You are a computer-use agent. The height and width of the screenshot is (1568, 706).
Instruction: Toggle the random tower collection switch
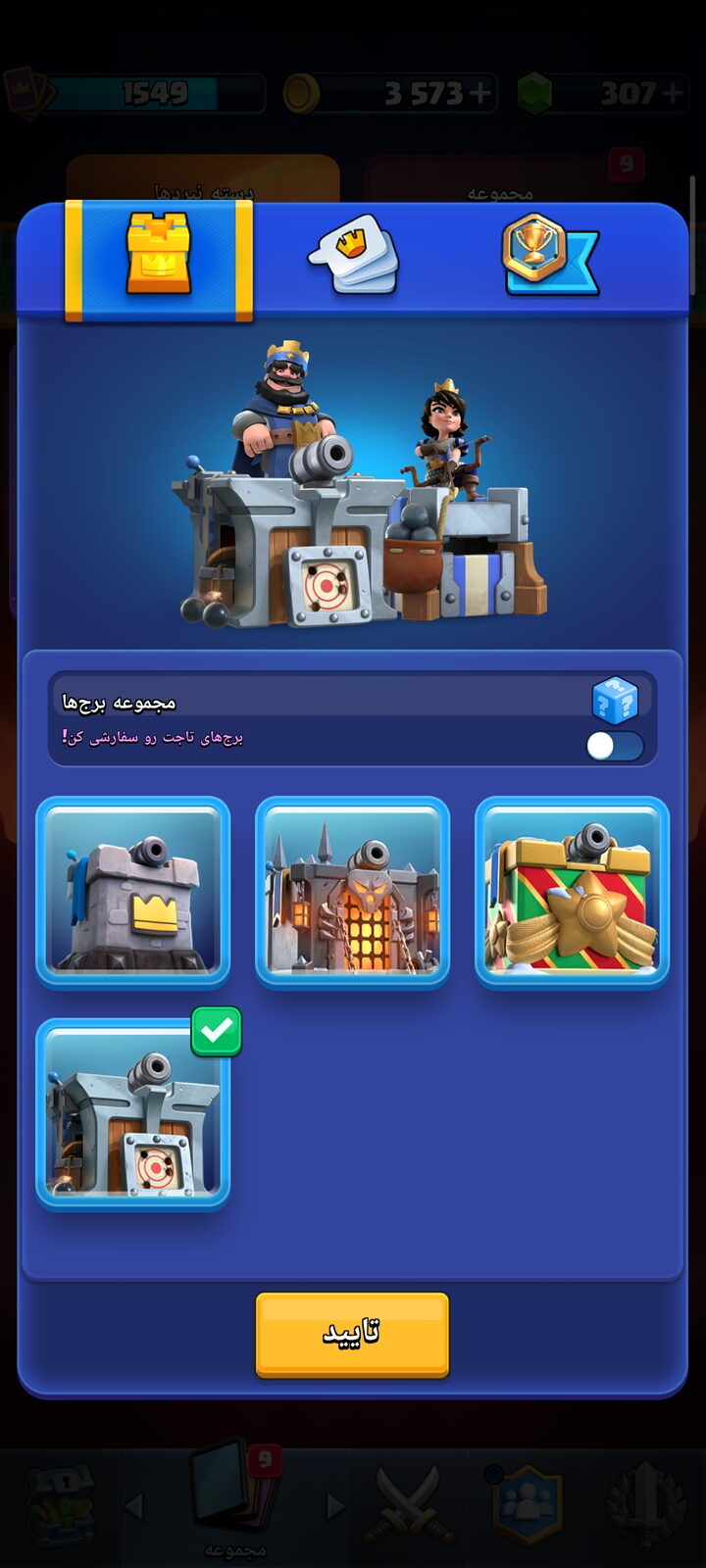pyautogui.click(x=615, y=746)
